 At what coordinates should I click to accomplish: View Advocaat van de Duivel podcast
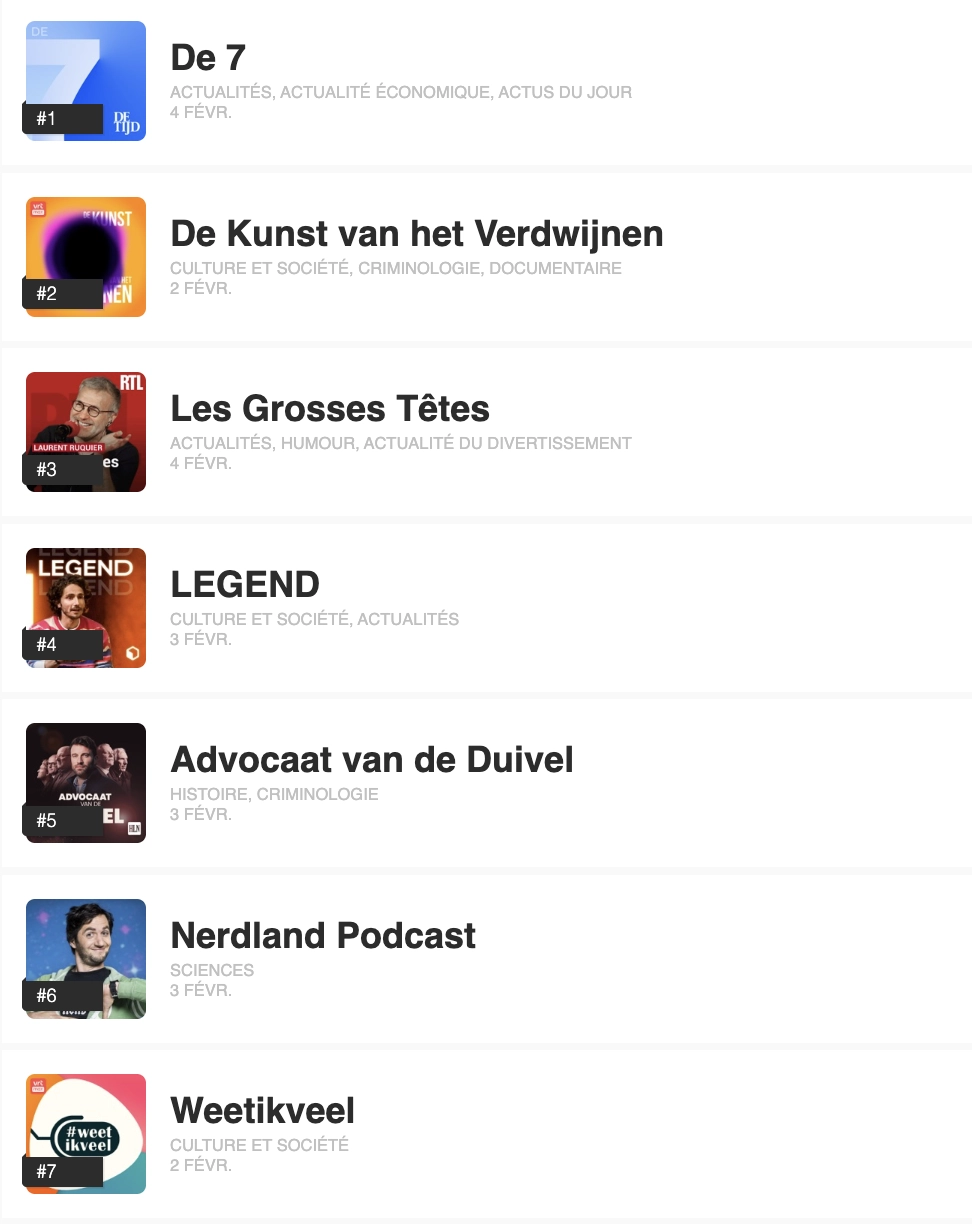point(372,760)
